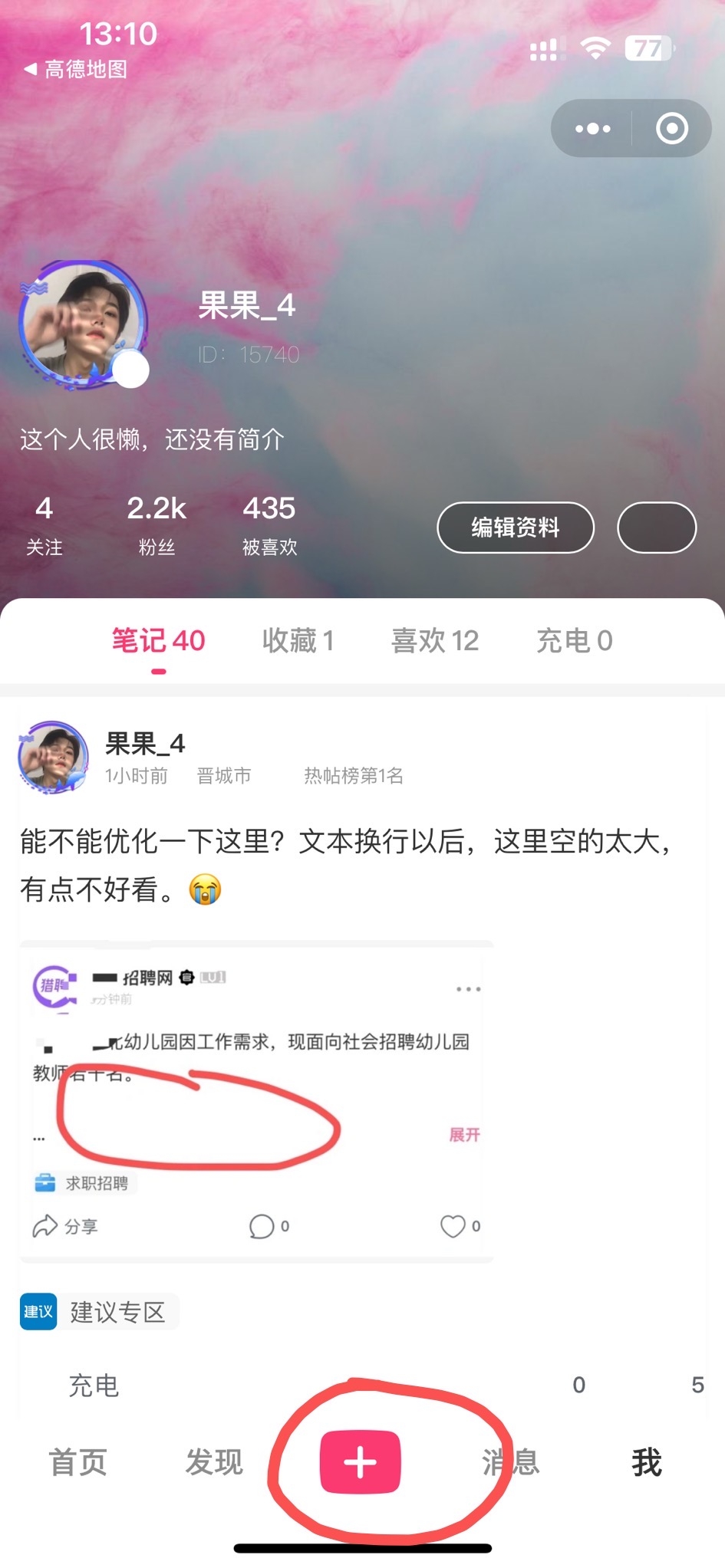Switch to the 充电 0 tab
Viewport: 725px width, 1568px height.
click(x=574, y=640)
